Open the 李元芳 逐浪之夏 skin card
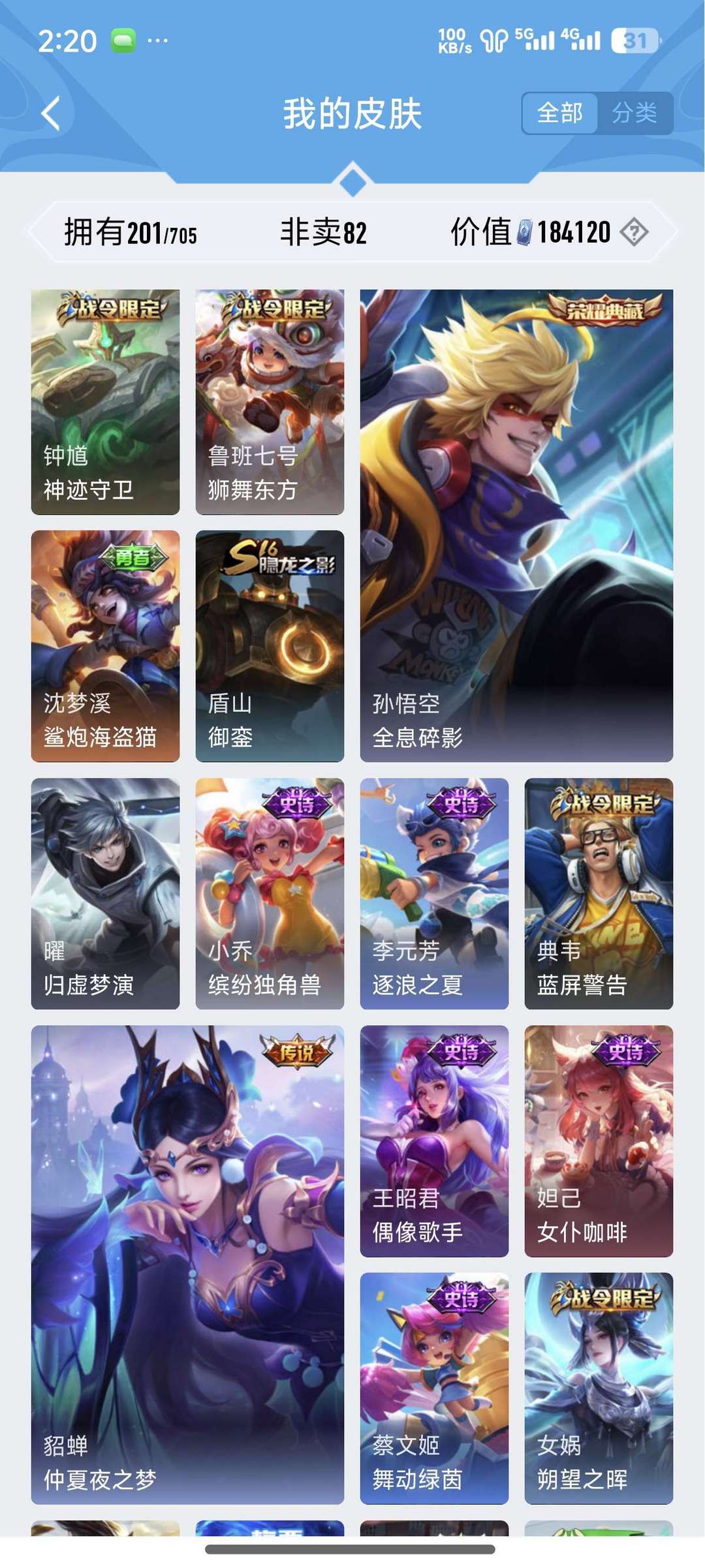This screenshot has height=1568, width=705. click(434, 894)
